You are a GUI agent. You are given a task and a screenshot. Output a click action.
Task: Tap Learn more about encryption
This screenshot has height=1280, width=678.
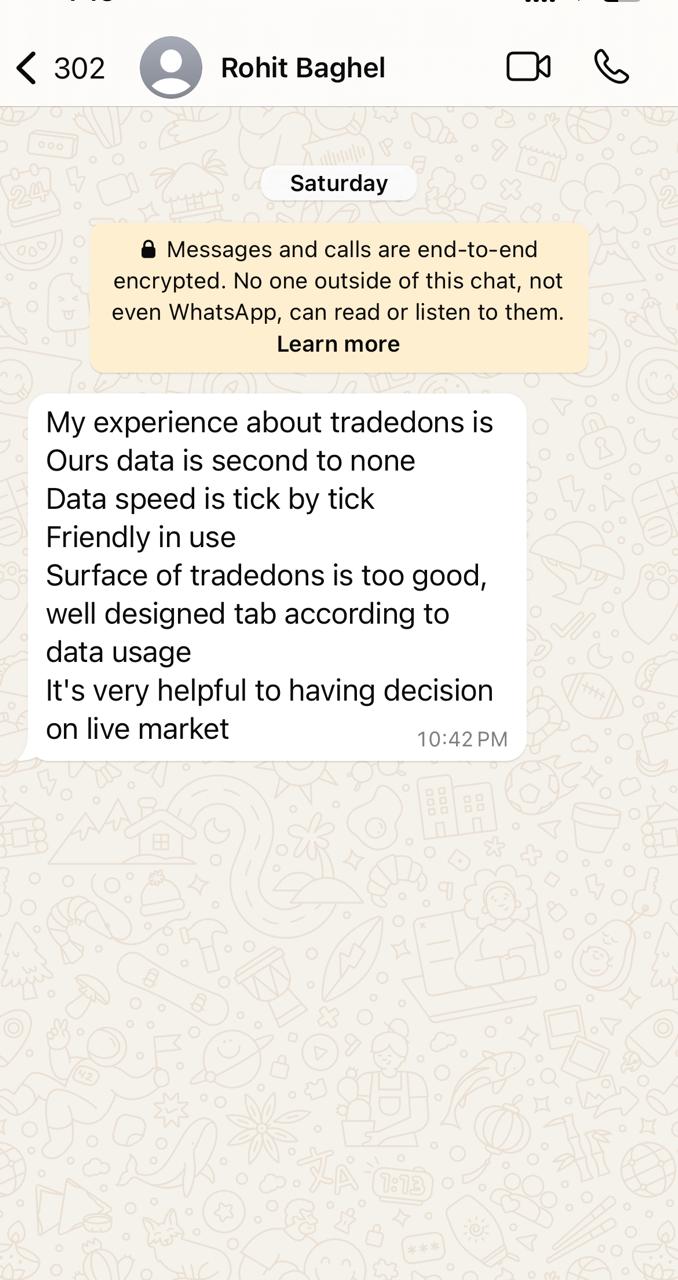point(338,344)
